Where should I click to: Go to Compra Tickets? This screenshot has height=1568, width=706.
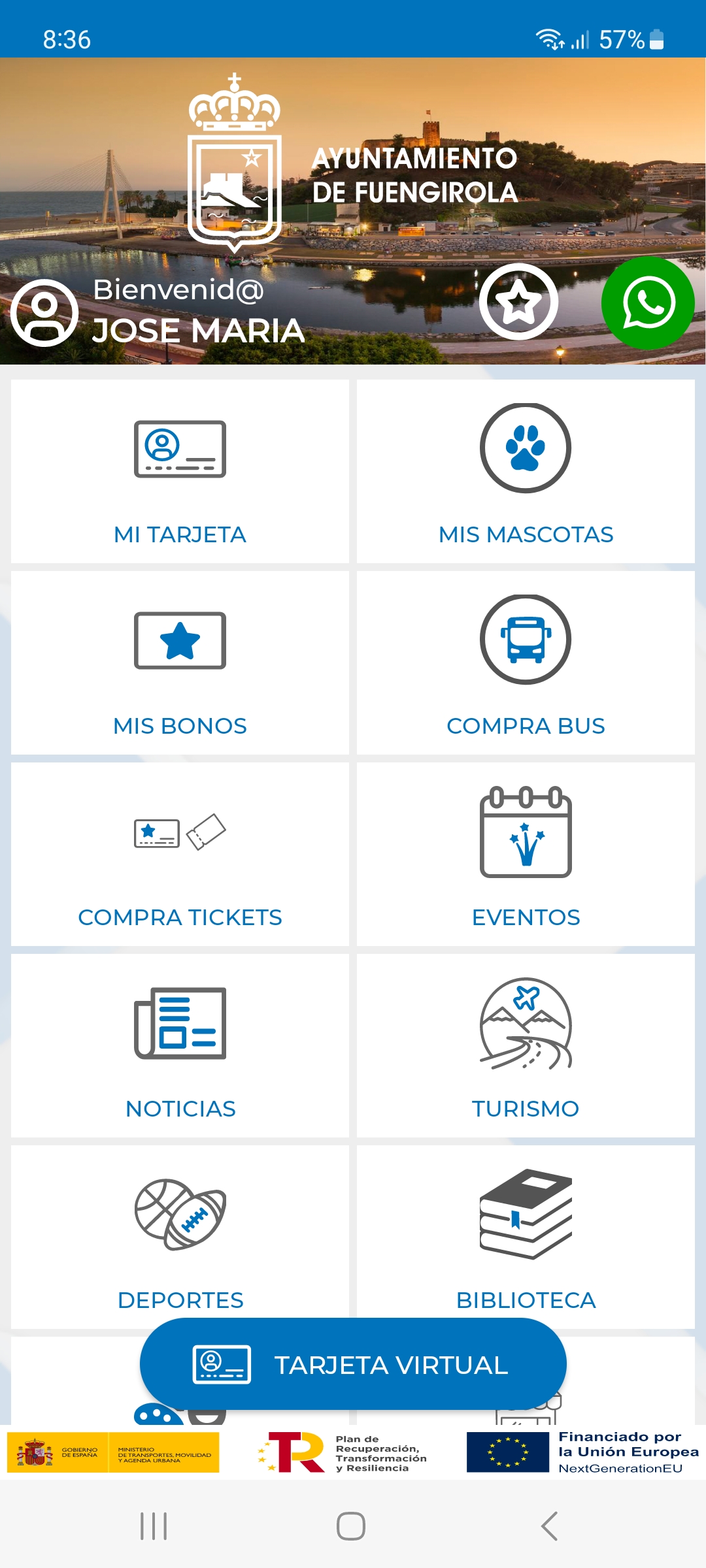click(180, 854)
